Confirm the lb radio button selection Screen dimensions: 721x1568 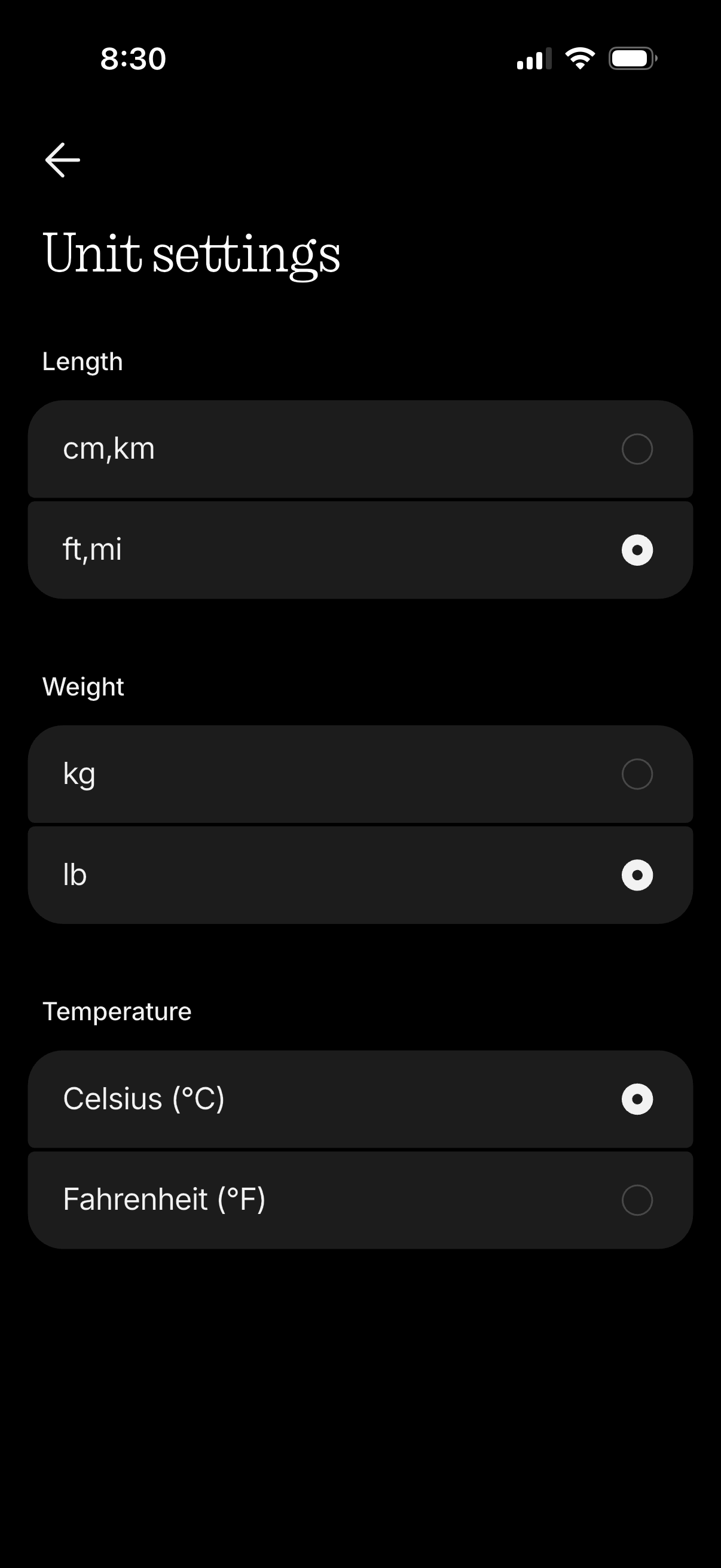[x=637, y=875]
